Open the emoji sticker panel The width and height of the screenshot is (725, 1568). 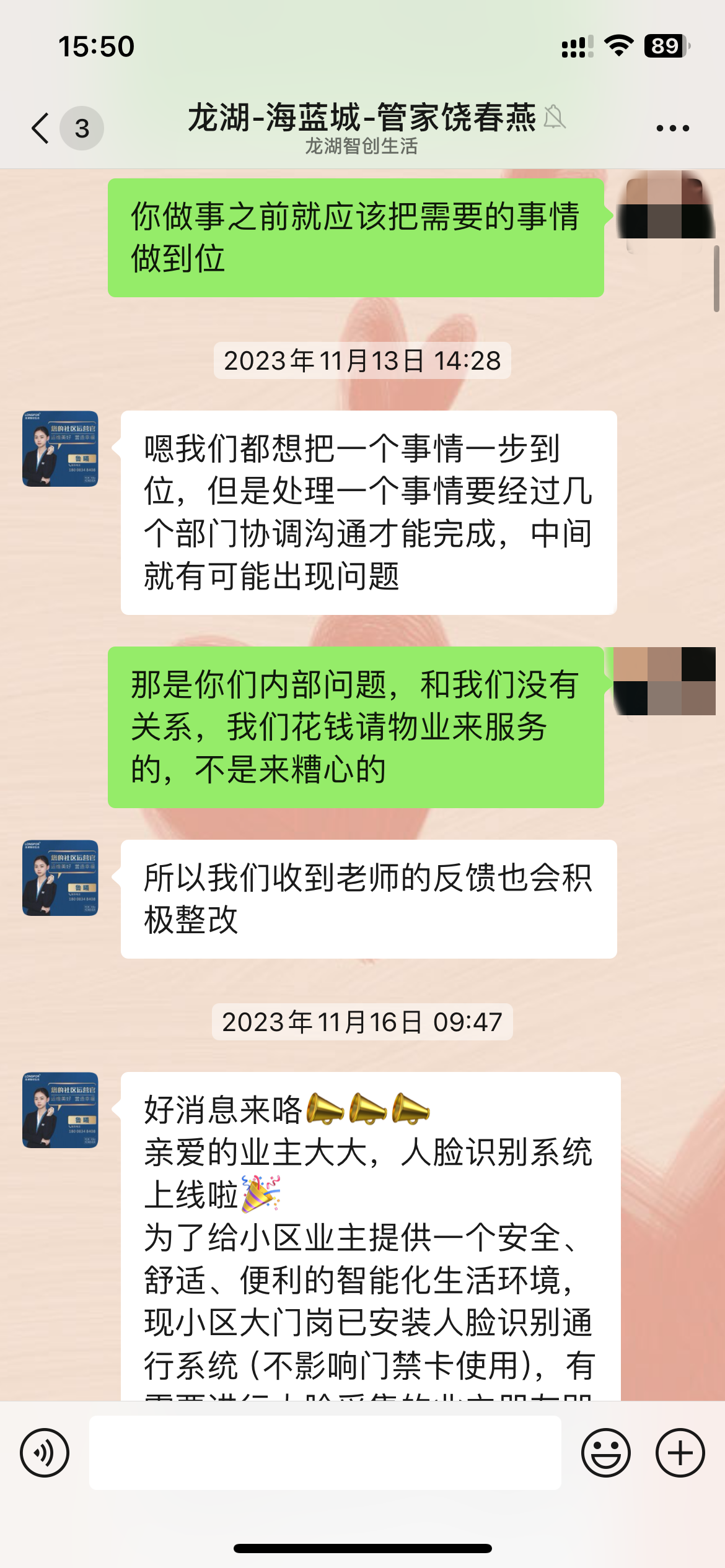click(605, 1452)
